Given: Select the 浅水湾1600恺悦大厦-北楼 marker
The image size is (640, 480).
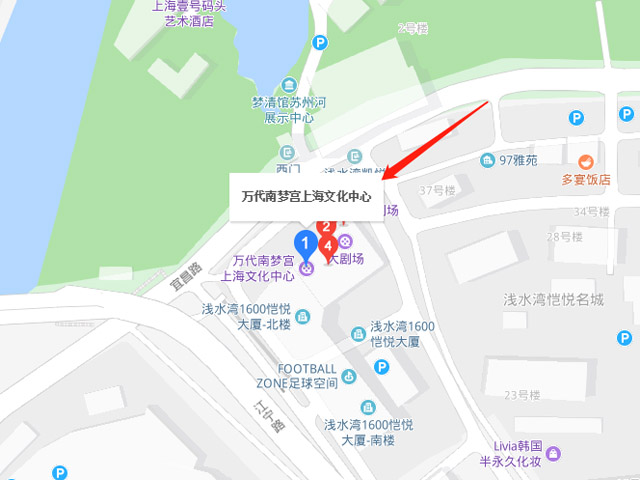Looking at the screenshot, I should [302, 317].
